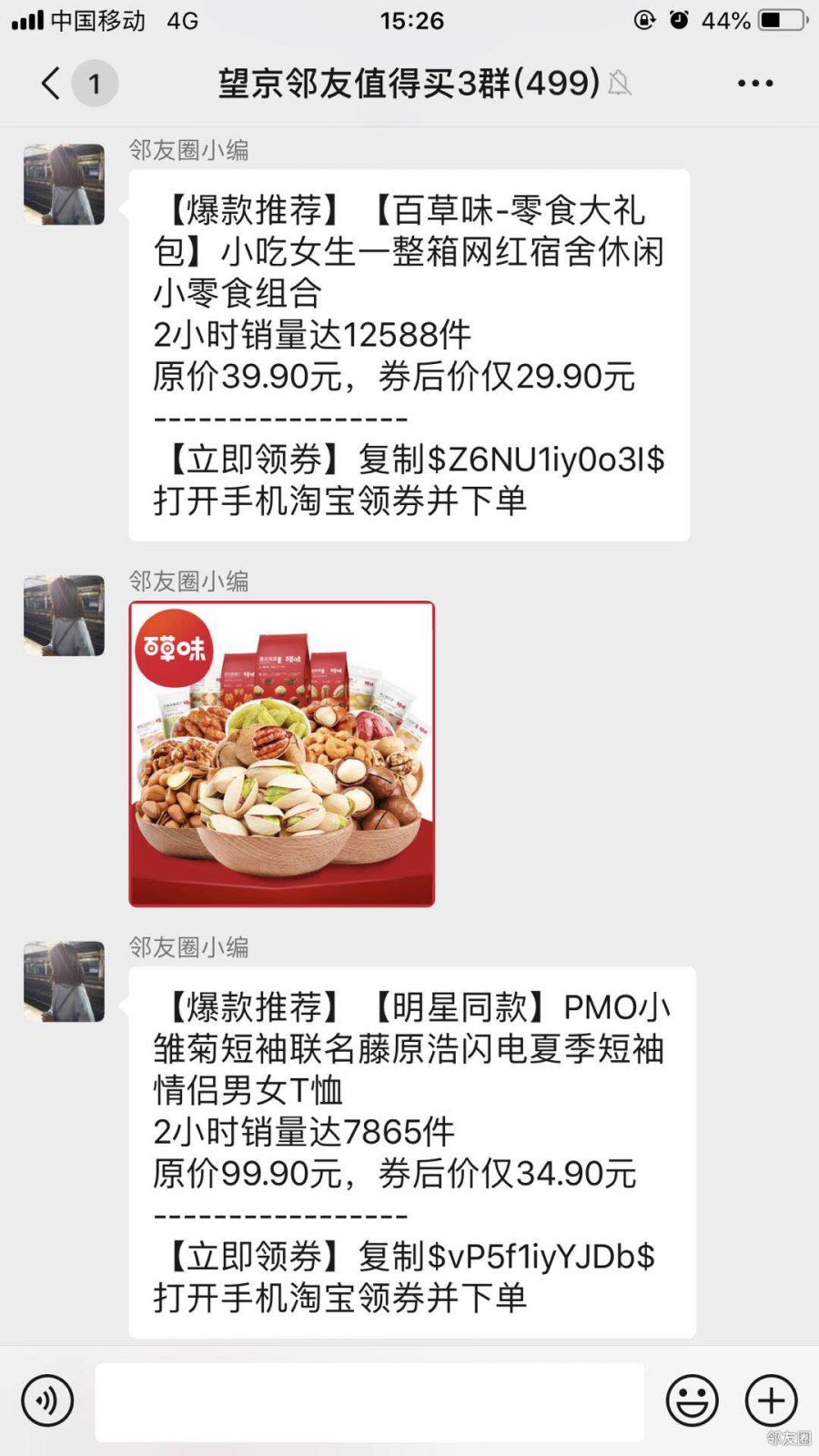Viewport: 819px width, 1456px height.
Task: Tap the message text field
Action: click(369, 1401)
